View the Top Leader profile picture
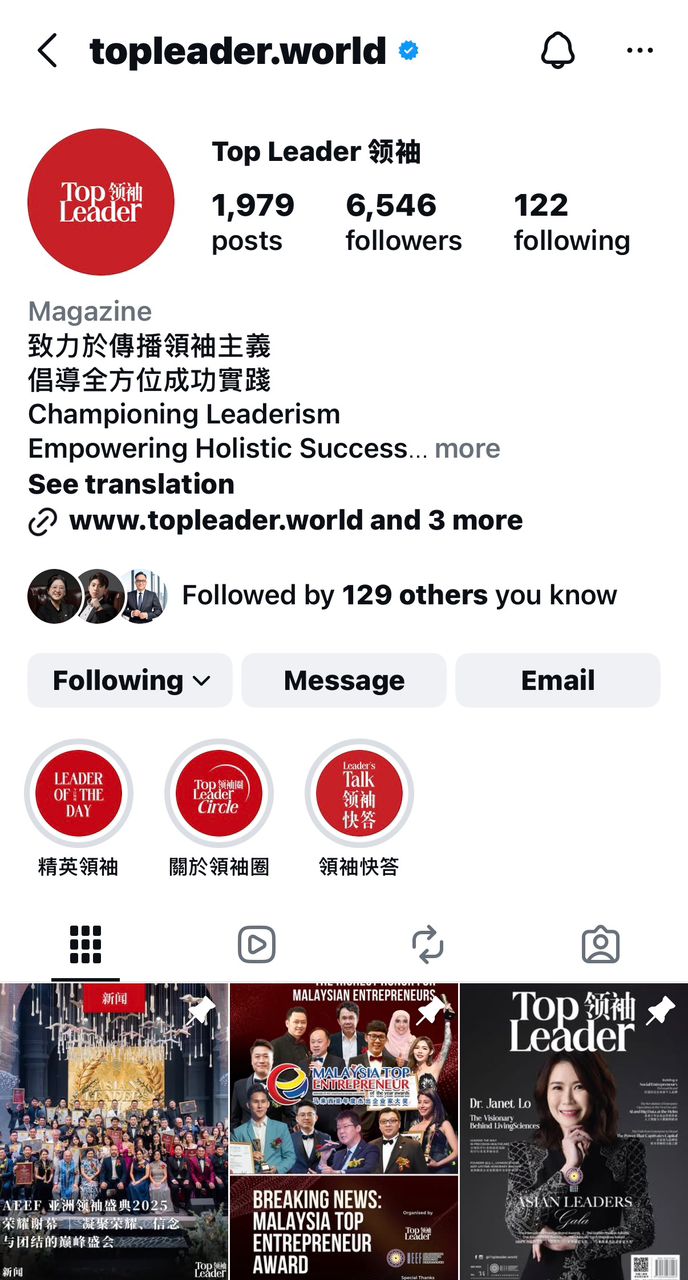This screenshot has width=688, height=1280. 100,202
